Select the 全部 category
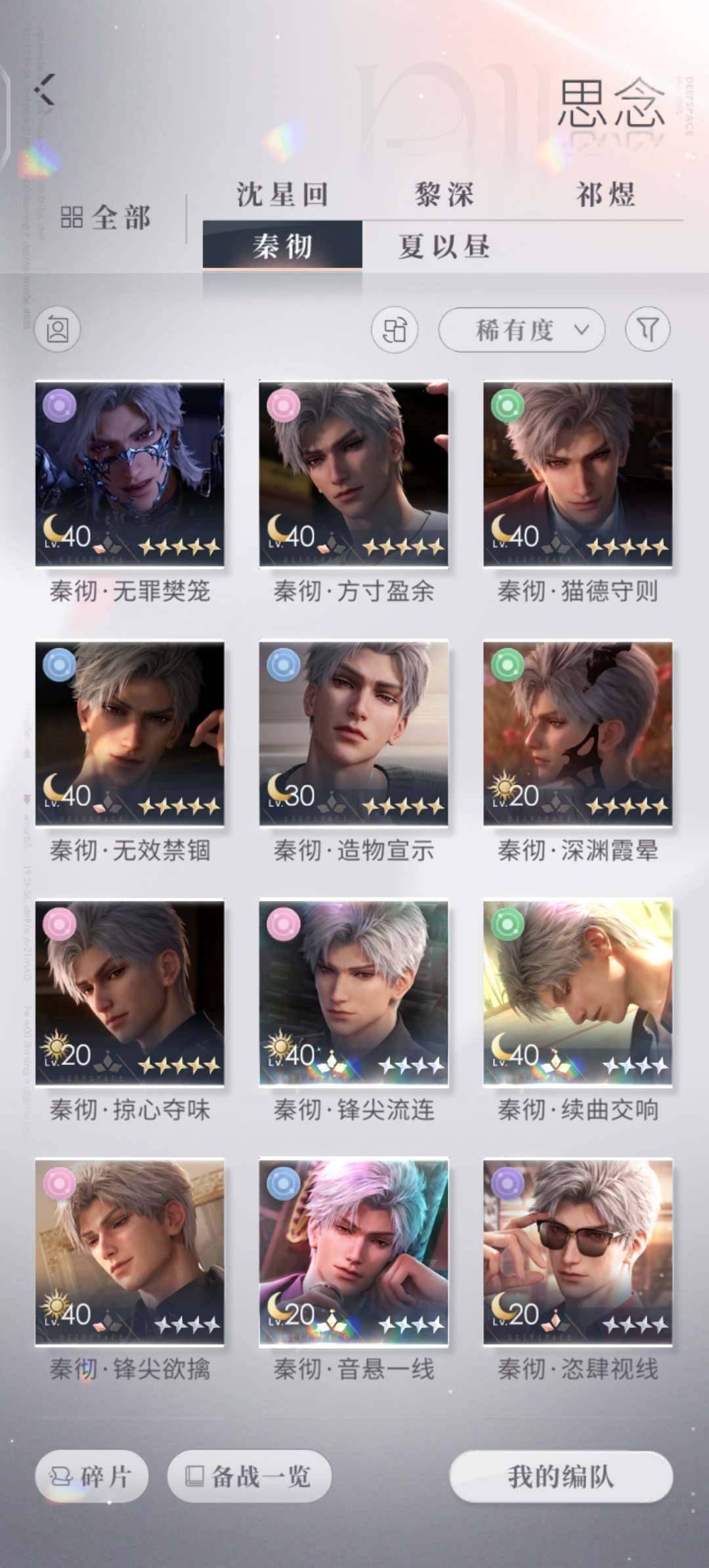 (106, 217)
